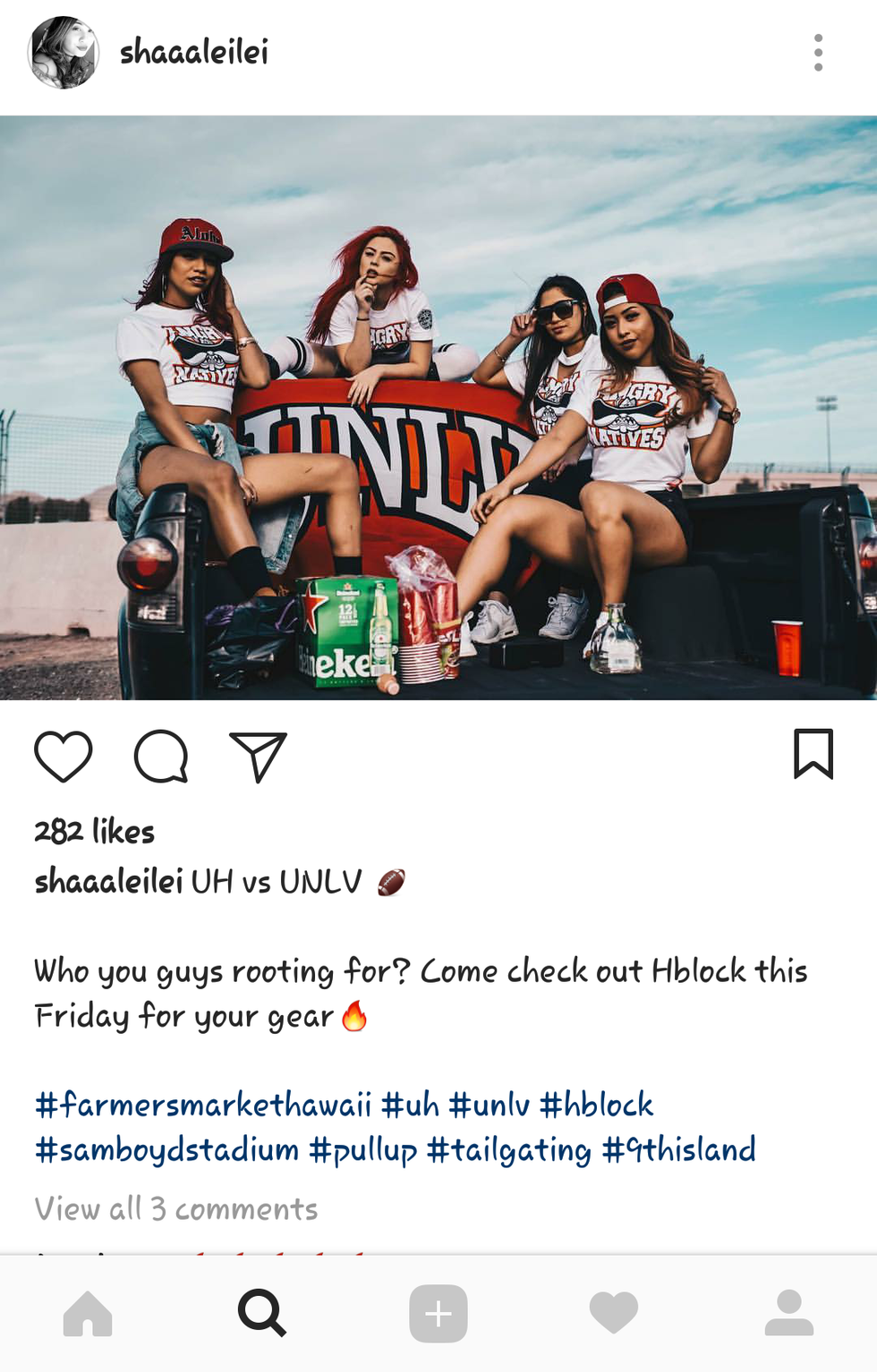This screenshot has height=1372, width=877.
Task: Switch to the Profile tab
Action: pyautogui.click(x=789, y=1314)
